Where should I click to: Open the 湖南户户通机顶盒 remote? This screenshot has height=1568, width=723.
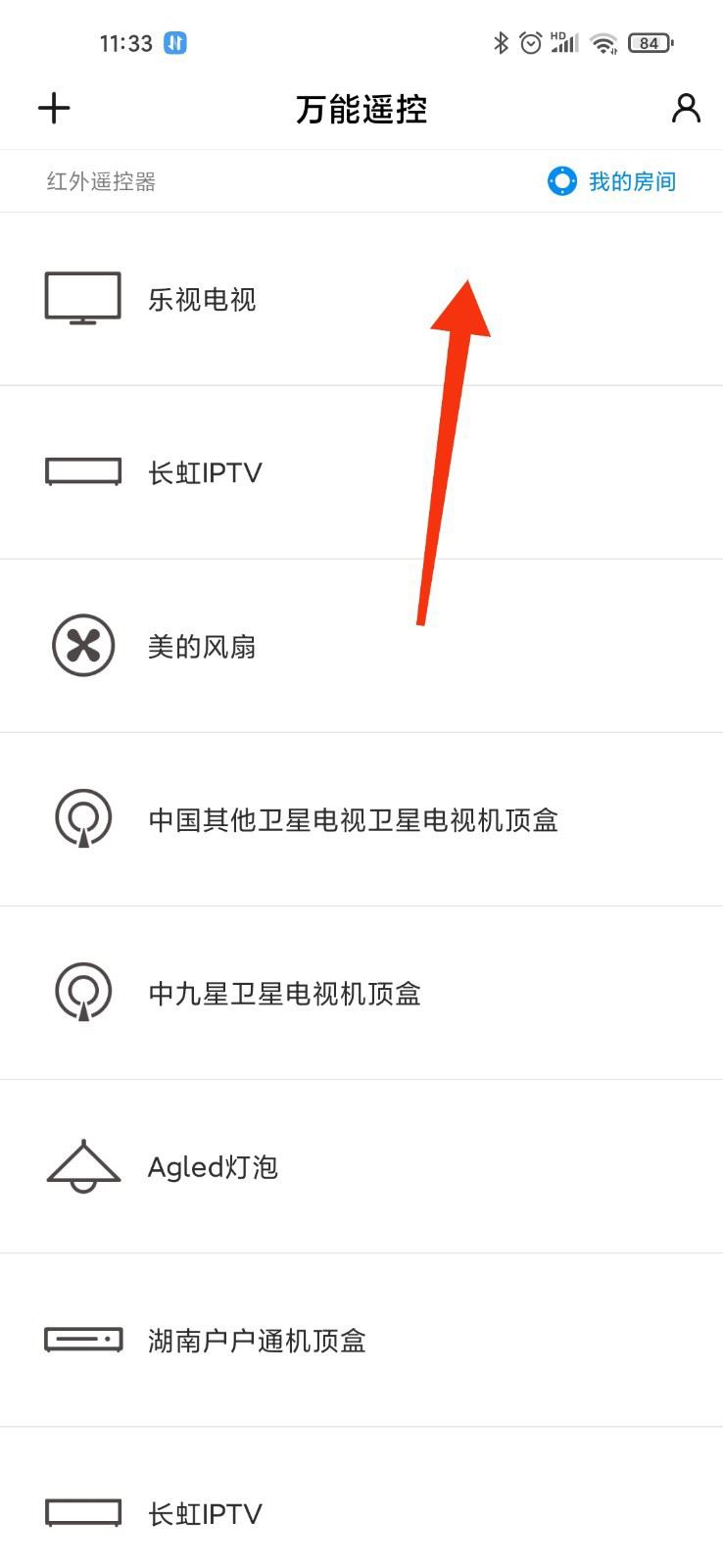tap(361, 1340)
